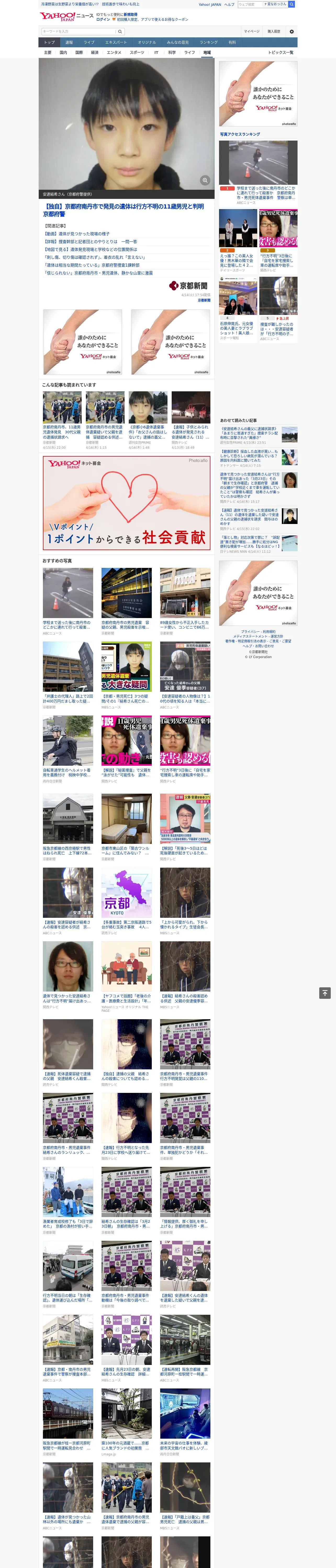Screen dimensions: 336x1568
Task: Open 【地図で見る】 related article link
Action: (x=90, y=250)
